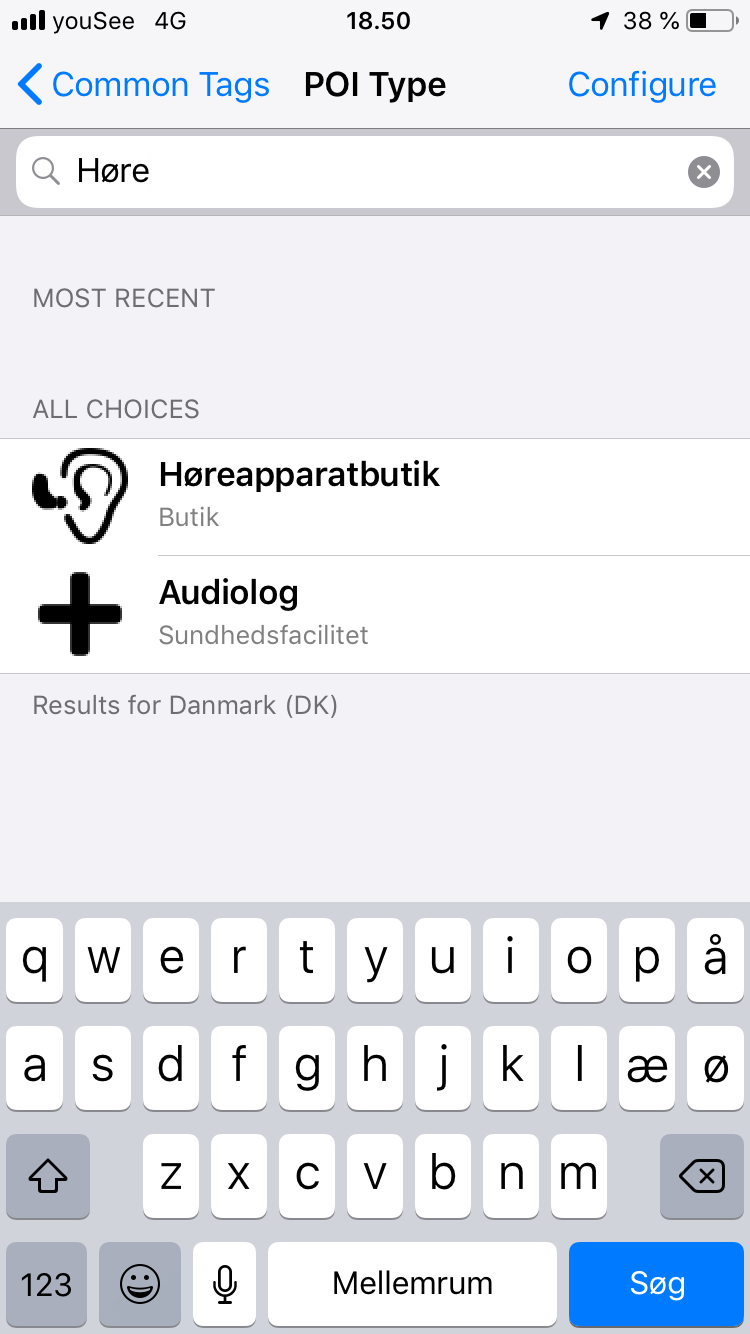The height and width of the screenshot is (1334, 750).
Task: Choose the Audiolog Sundhedsfacilitet entry
Action: coord(375,614)
